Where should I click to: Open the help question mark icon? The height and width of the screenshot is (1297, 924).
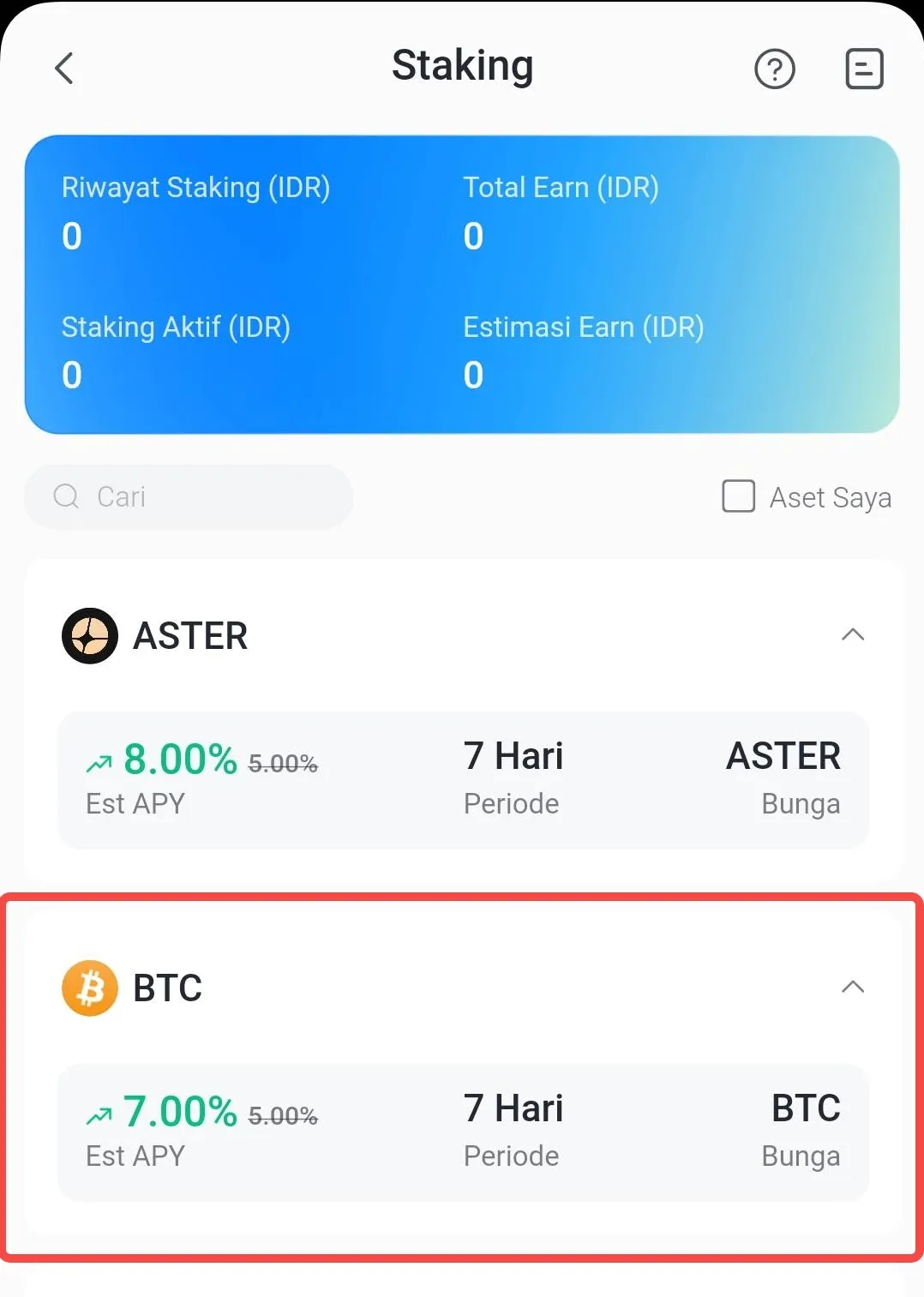click(775, 69)
